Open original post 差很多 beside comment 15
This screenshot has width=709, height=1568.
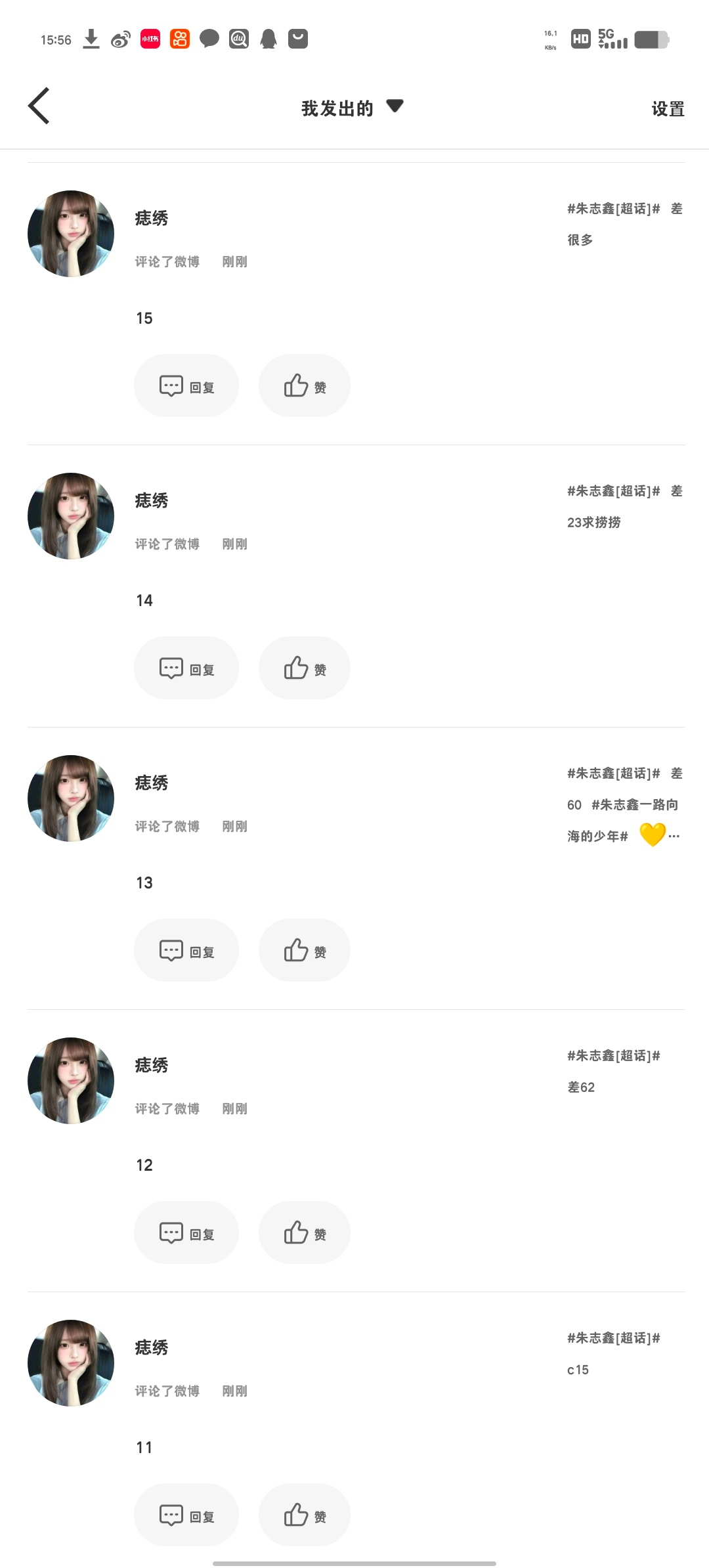click(x=625, y=225)
